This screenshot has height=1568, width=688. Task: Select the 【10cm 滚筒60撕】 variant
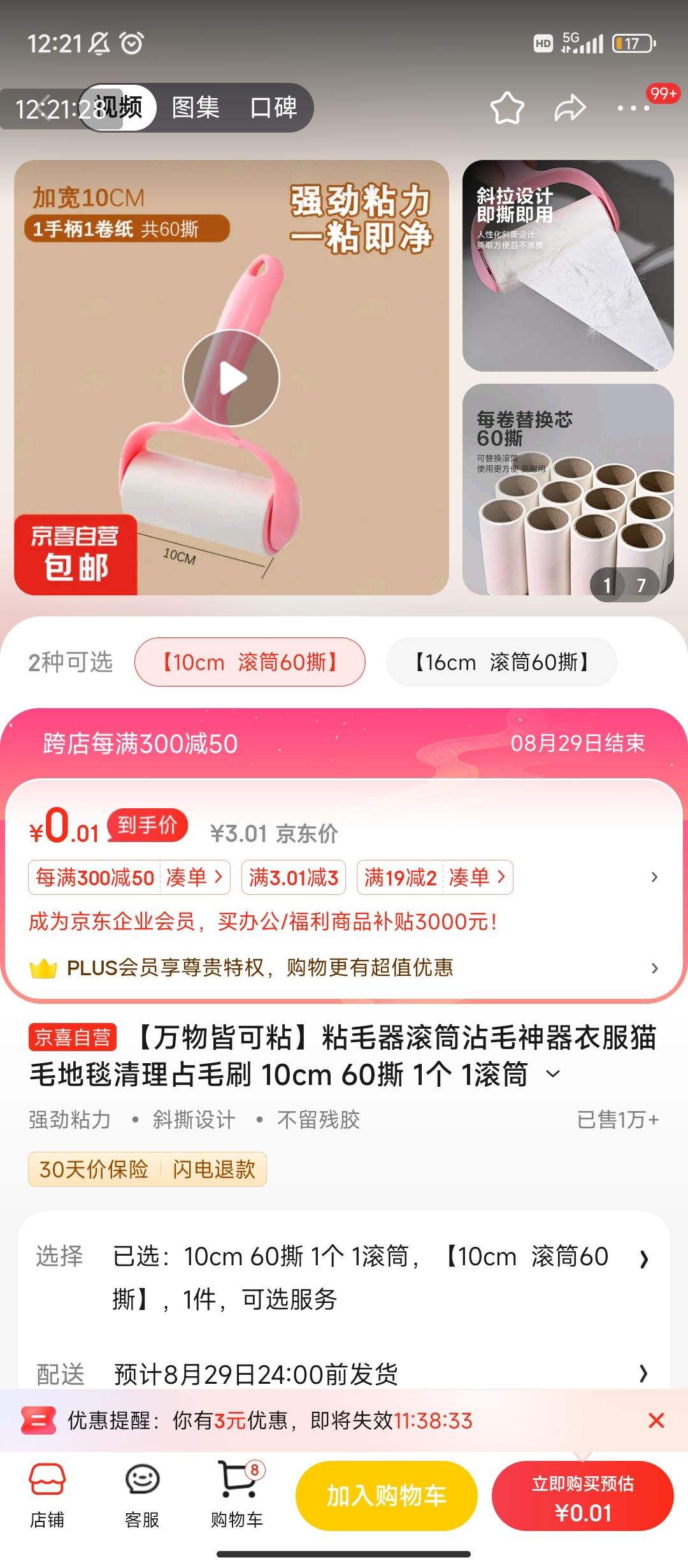(x=248, y=662)
